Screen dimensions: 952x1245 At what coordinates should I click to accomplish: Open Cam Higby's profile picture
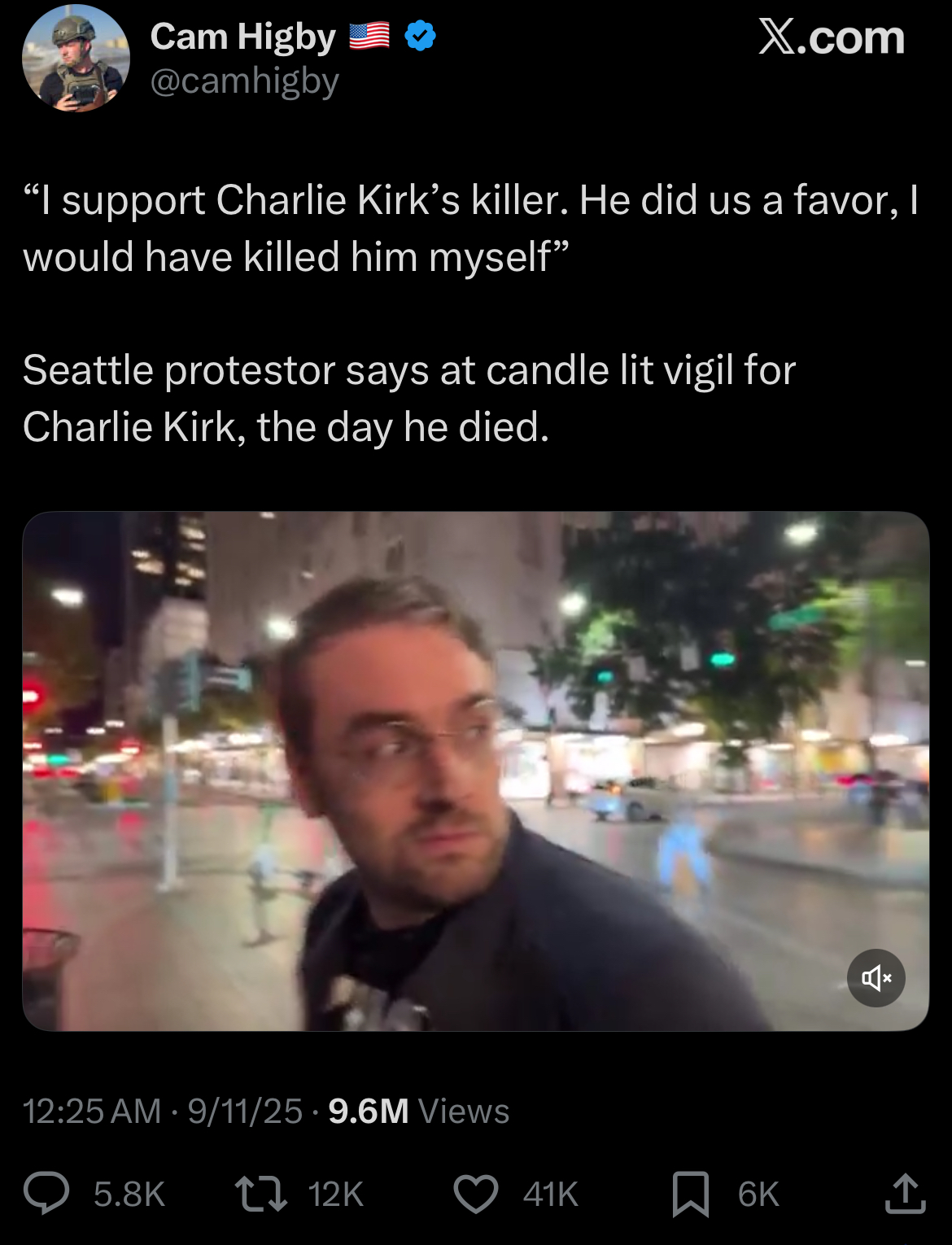tap(75, 59)
